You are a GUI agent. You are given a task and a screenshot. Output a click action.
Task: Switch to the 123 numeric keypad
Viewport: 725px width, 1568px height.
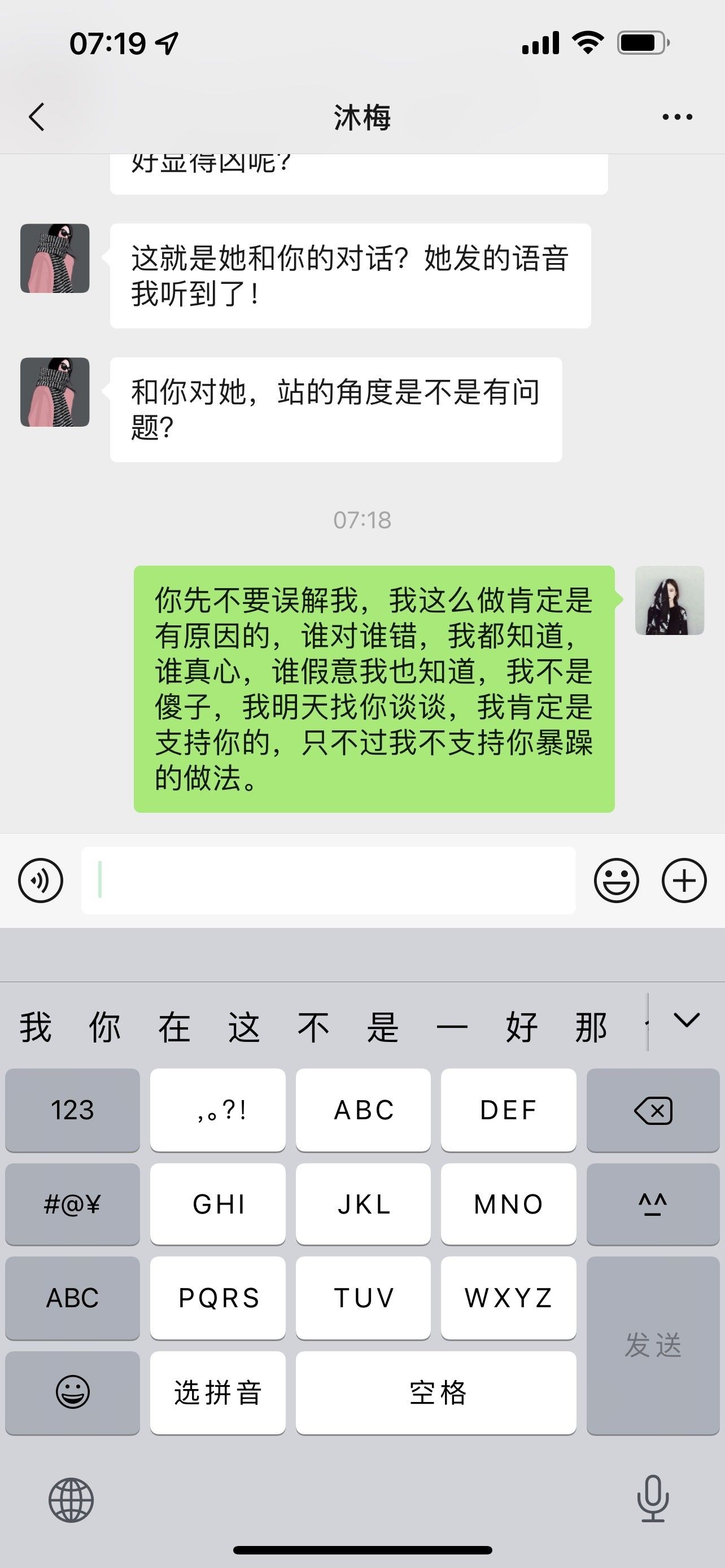[x=72, y=1110]
